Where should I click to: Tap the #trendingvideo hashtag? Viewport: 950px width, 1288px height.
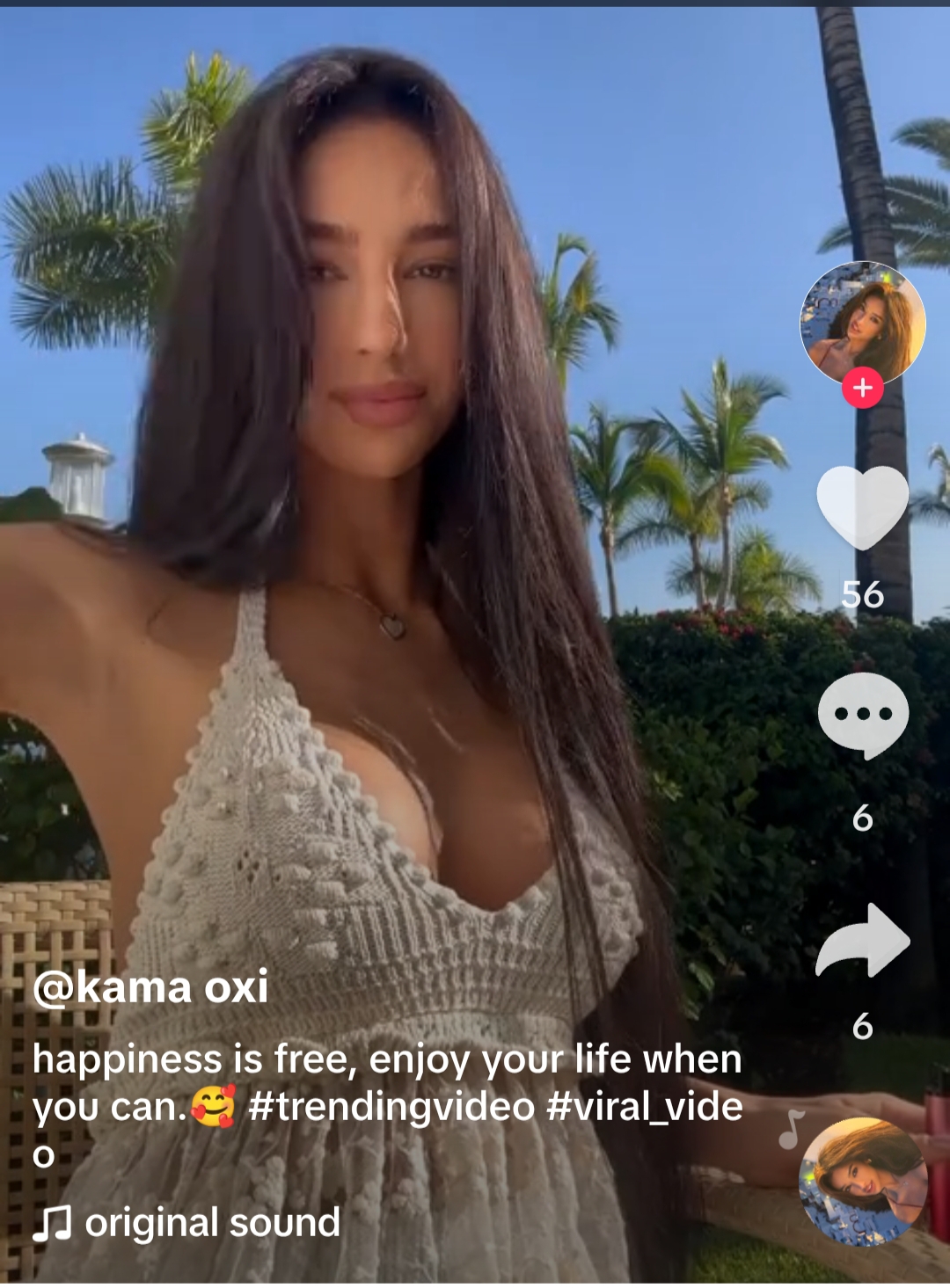click(391, 1107)
